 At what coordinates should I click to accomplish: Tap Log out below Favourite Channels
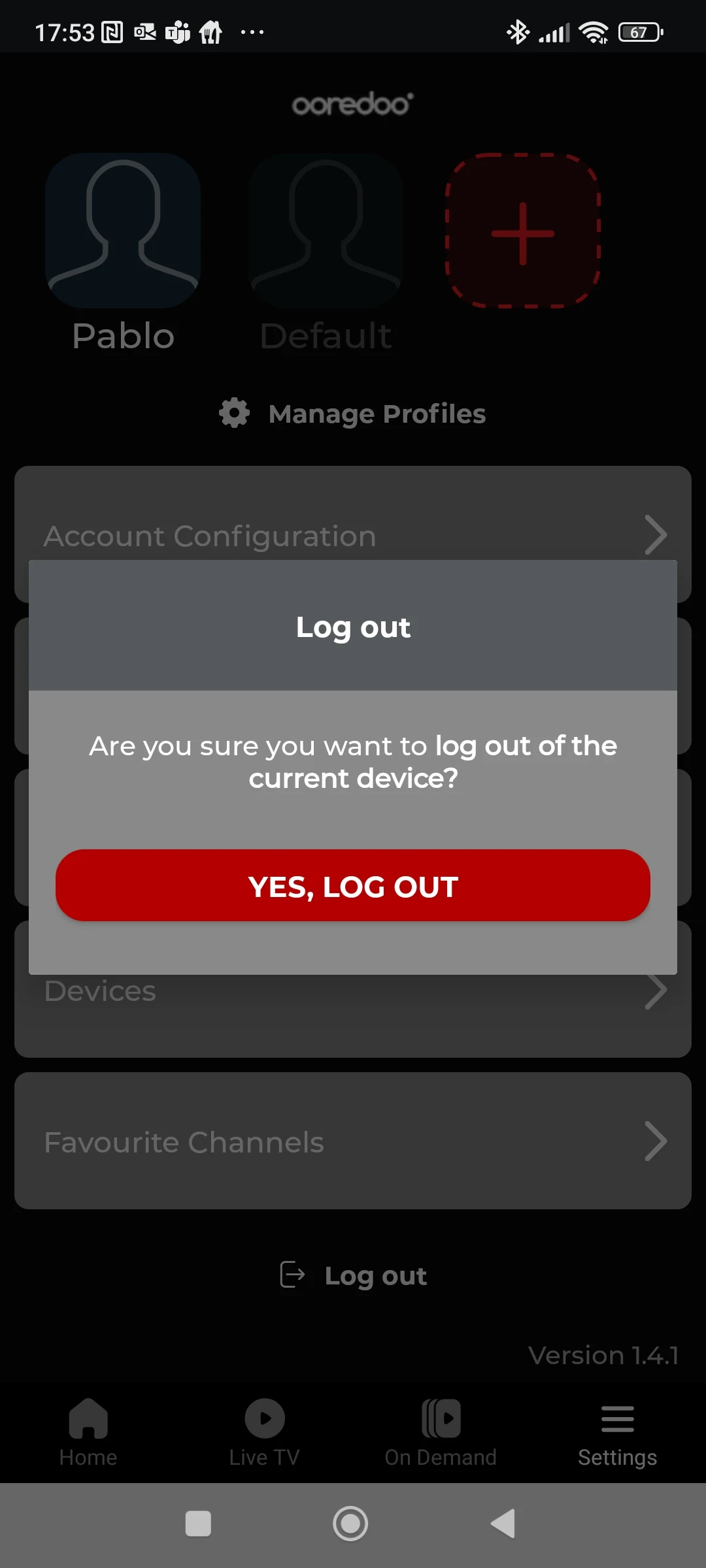[353, 1275]
